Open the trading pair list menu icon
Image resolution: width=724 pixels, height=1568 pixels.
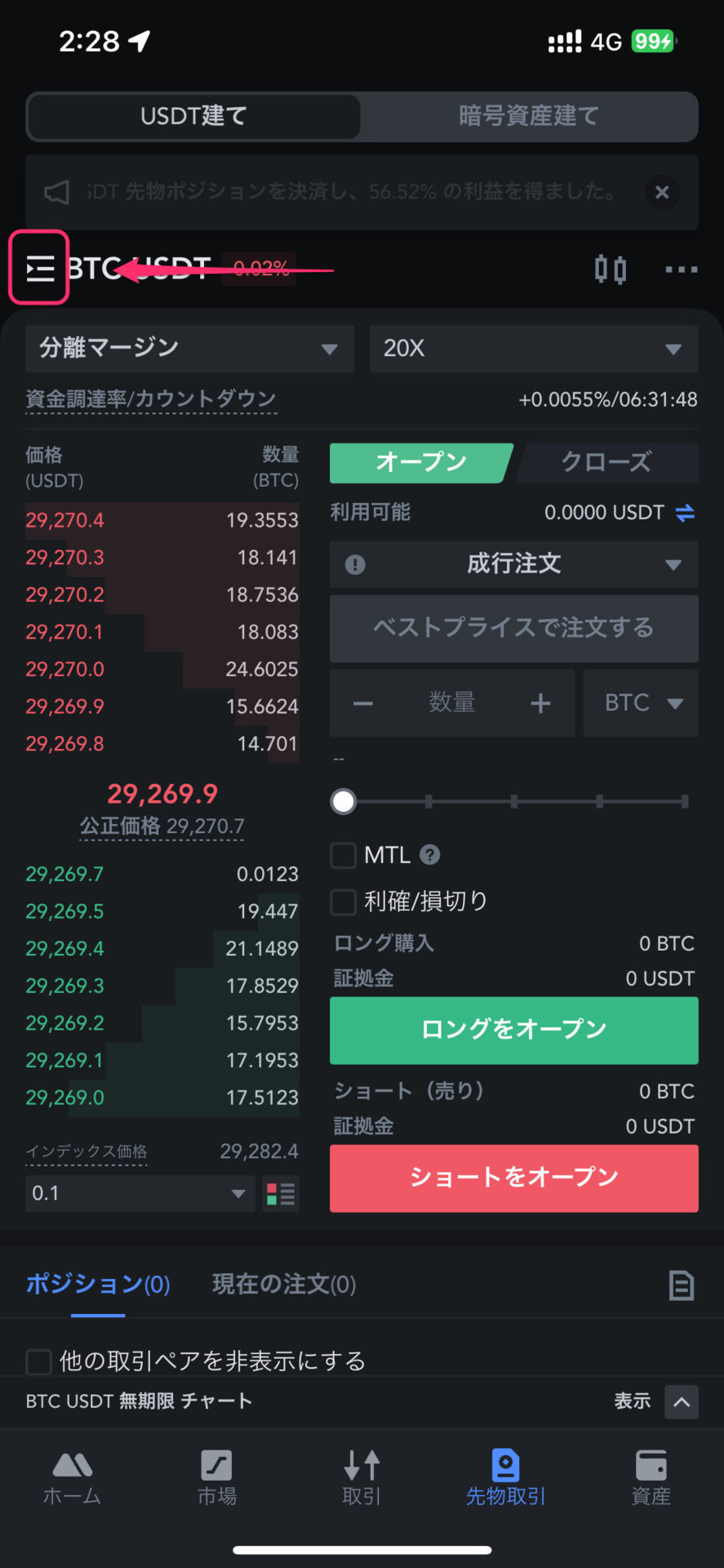pyautogui.click(x=40, y=268)
